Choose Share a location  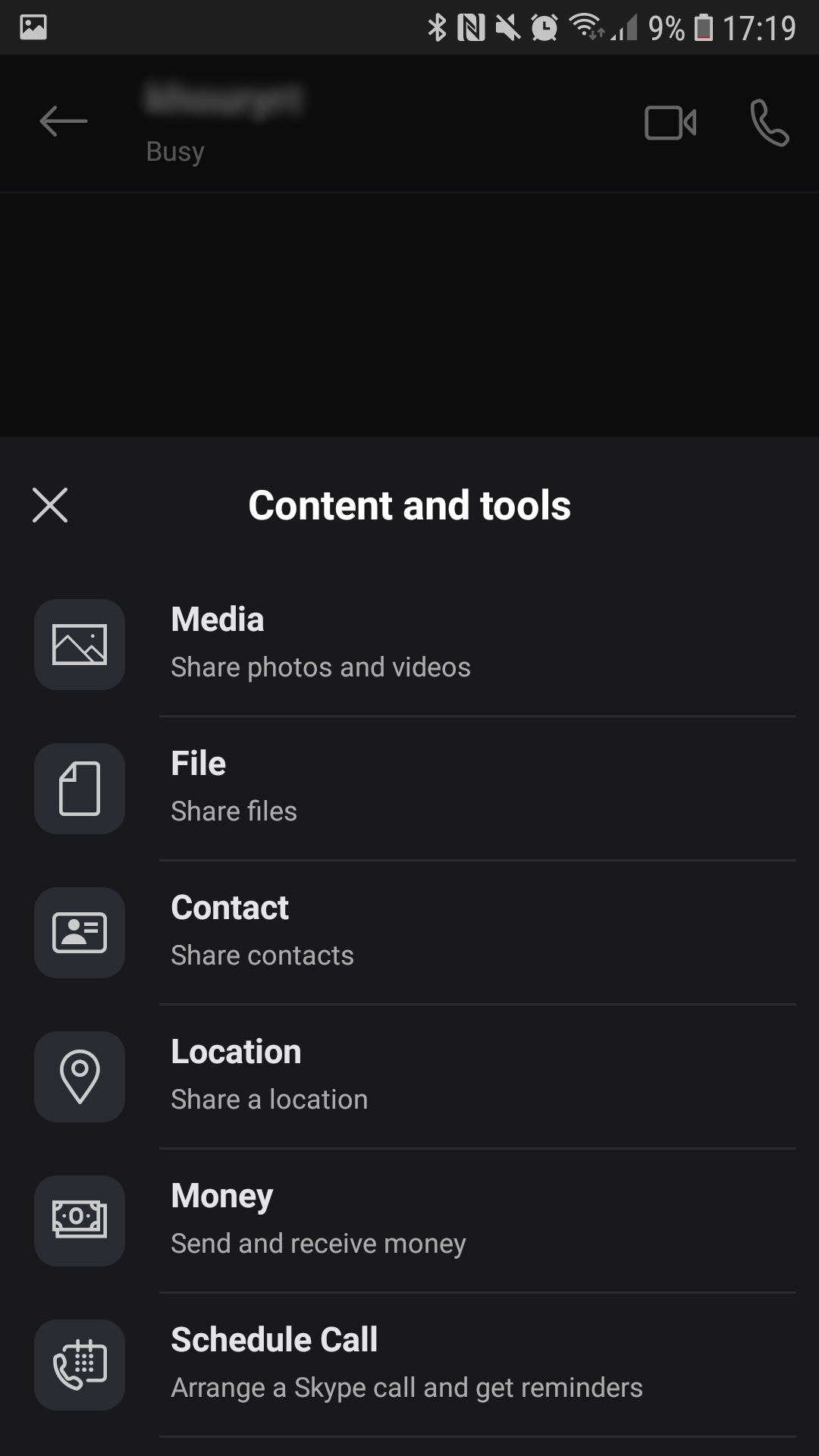click(269, 1098)
